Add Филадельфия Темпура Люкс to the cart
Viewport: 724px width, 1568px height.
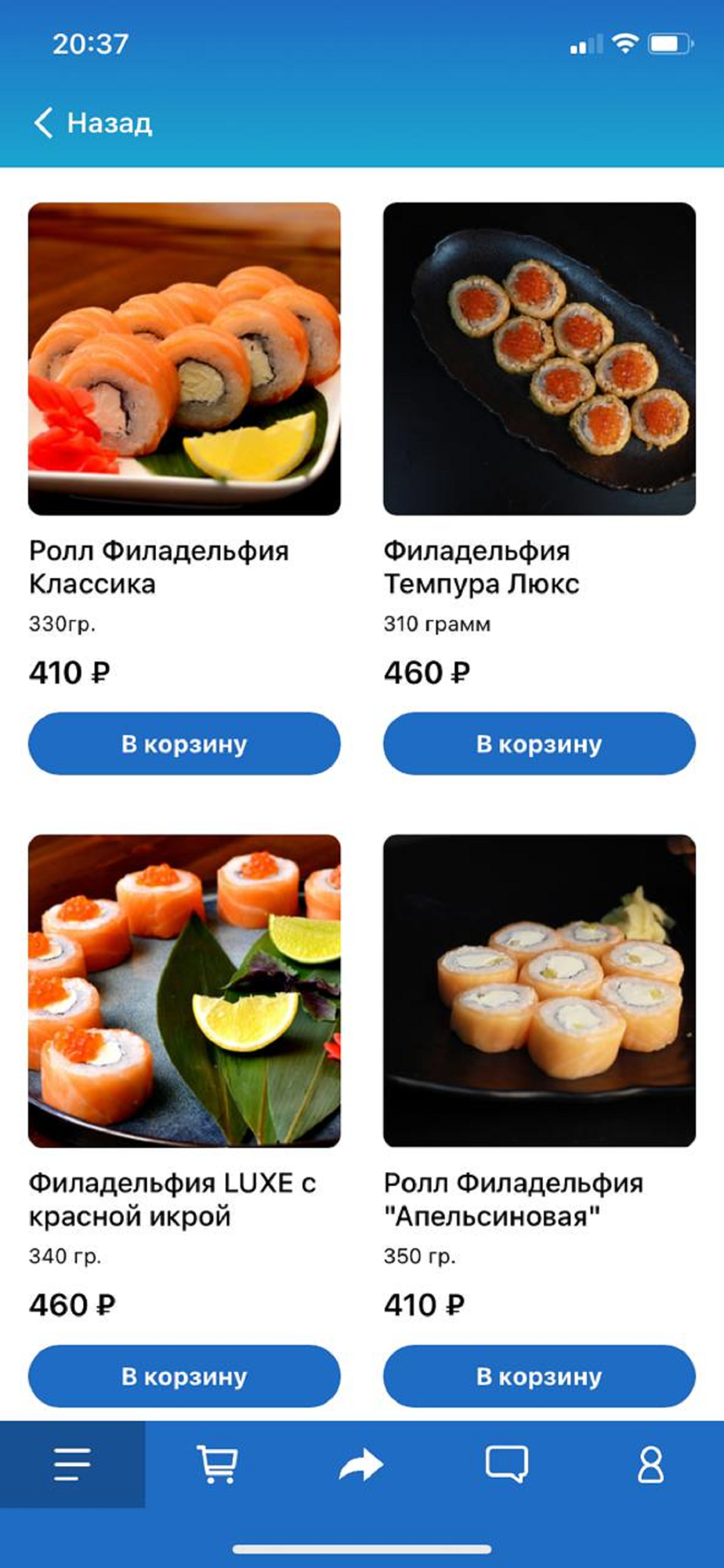539,743
